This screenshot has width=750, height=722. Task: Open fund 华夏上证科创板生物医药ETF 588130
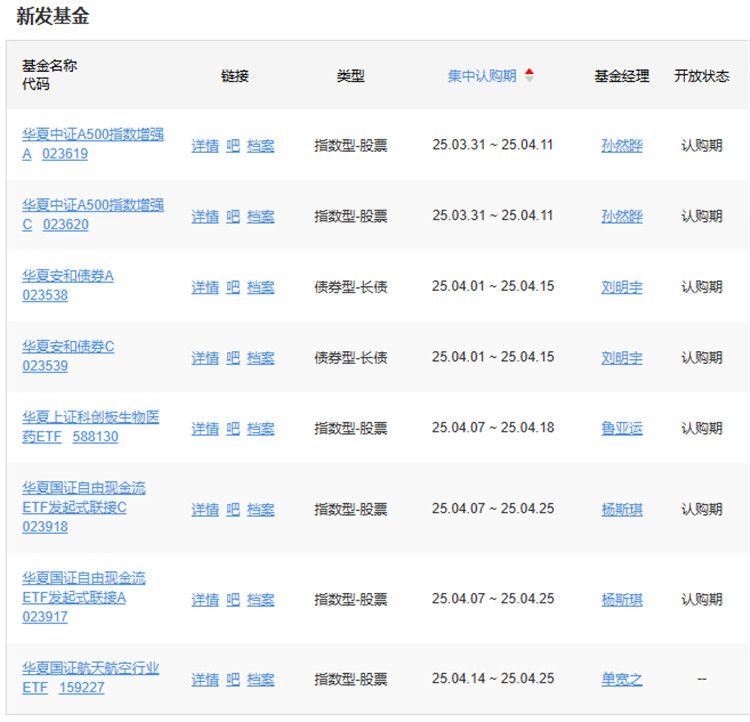tap(90, 417)
